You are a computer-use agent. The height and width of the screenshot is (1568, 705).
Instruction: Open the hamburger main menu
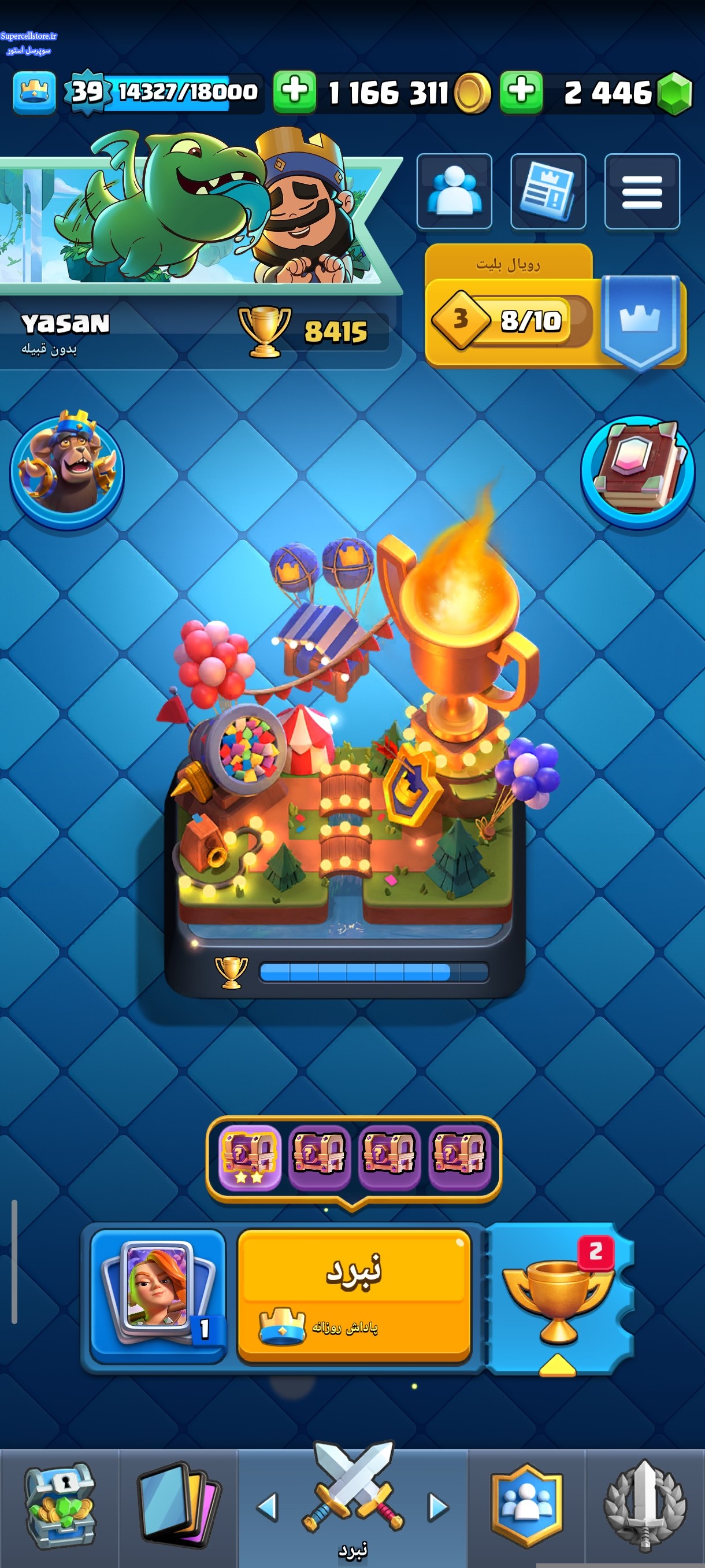[x=642, y=191]
